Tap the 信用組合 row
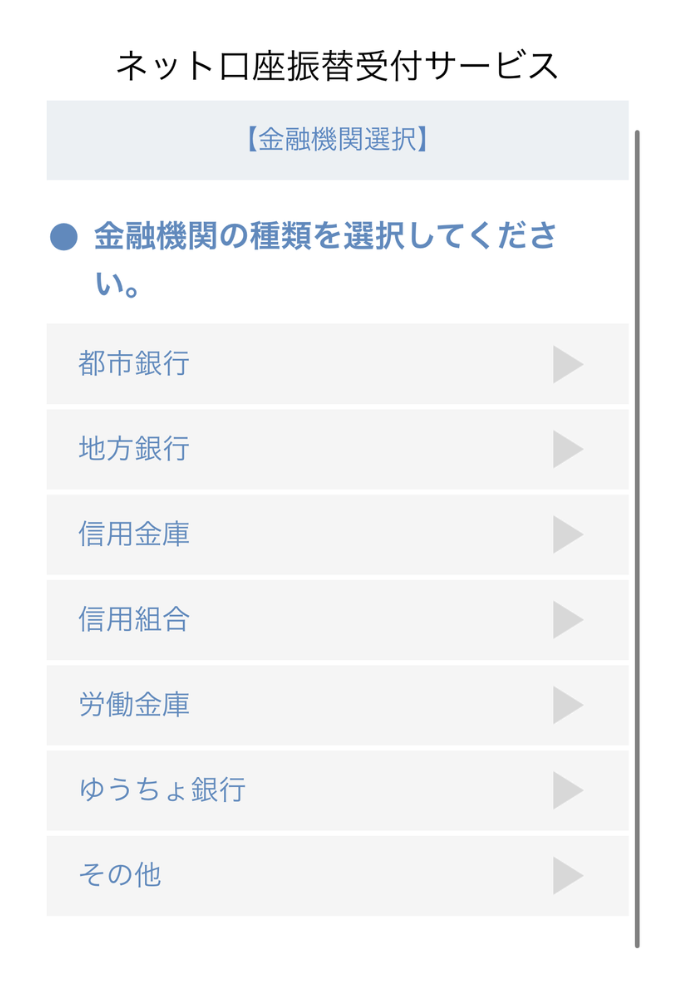 [x=337, y=620]
